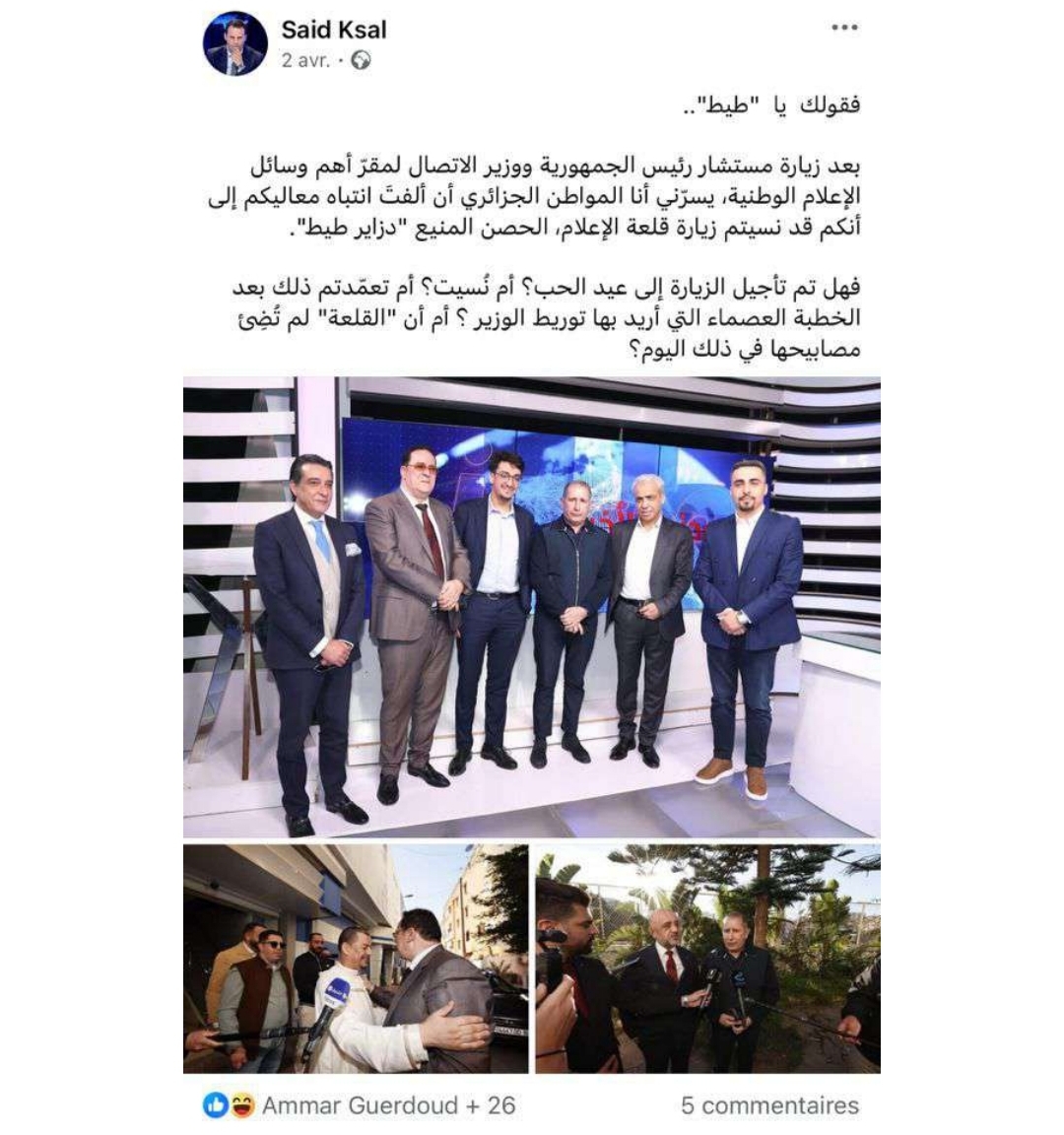View the outdoor press interview photo

click(x=707, y=958)
